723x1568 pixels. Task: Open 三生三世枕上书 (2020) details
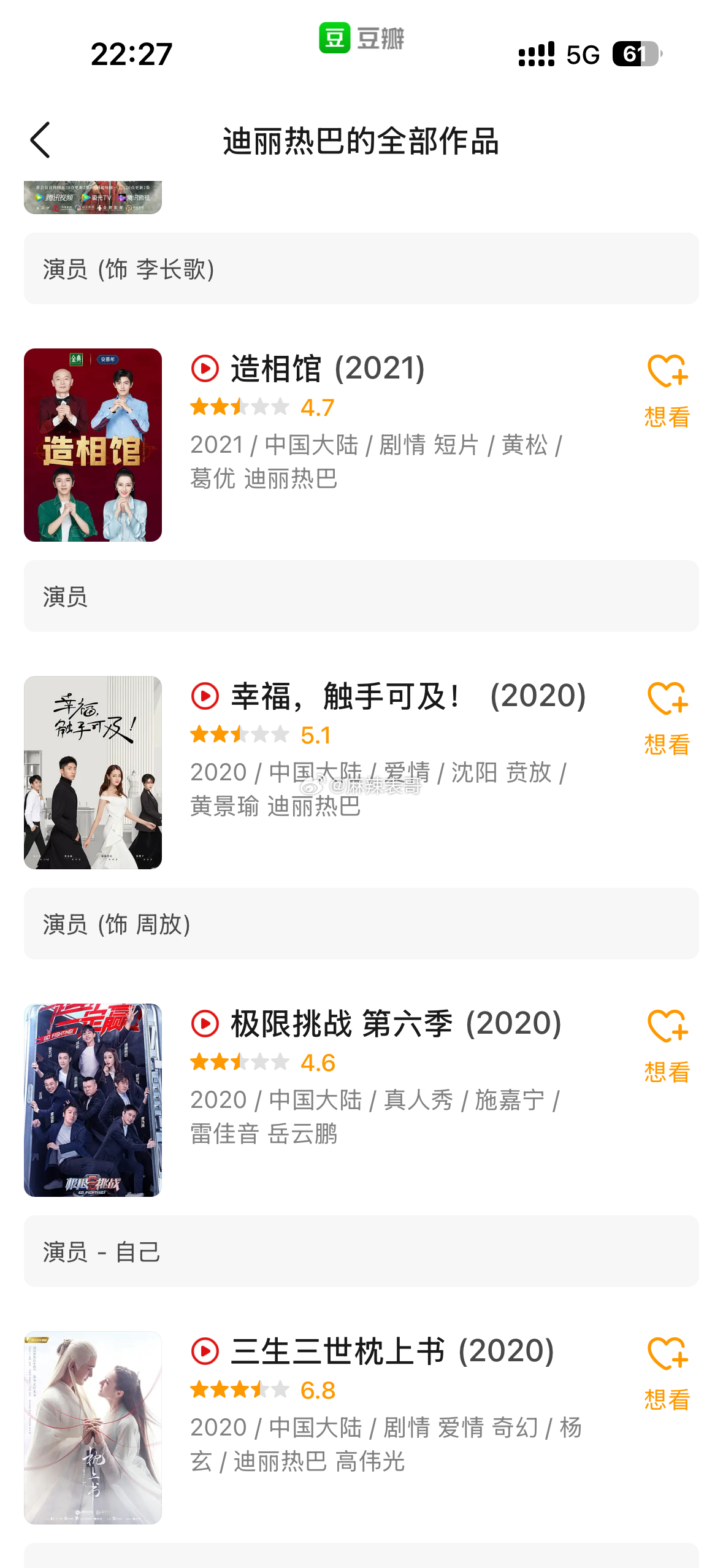(392, 1351)
